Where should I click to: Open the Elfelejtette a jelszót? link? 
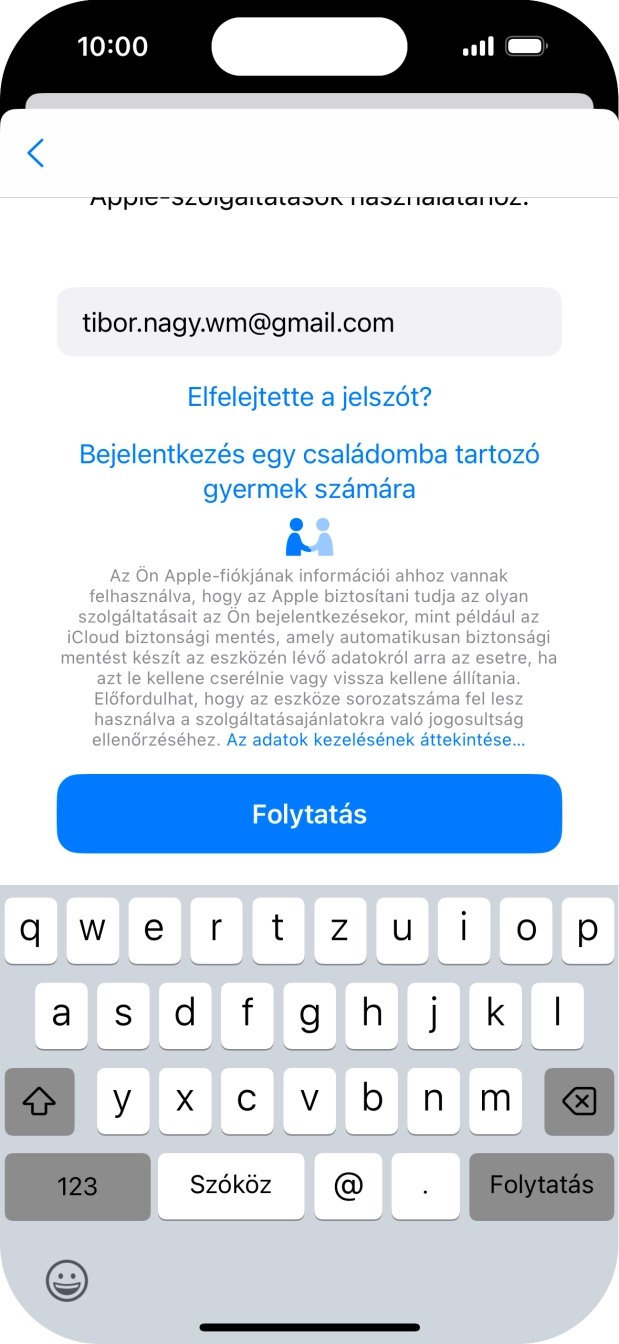tap(309, 397)
